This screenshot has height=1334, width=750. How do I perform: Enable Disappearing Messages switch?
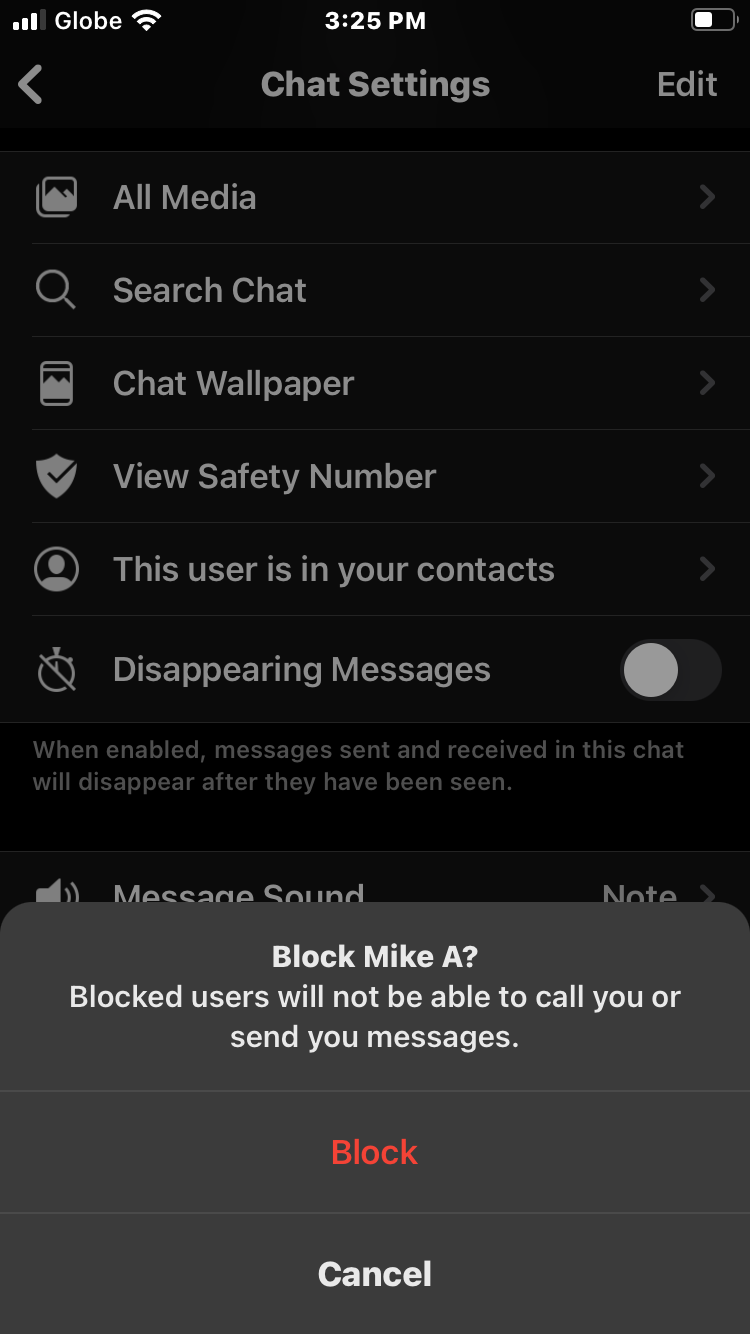[670, 670]
